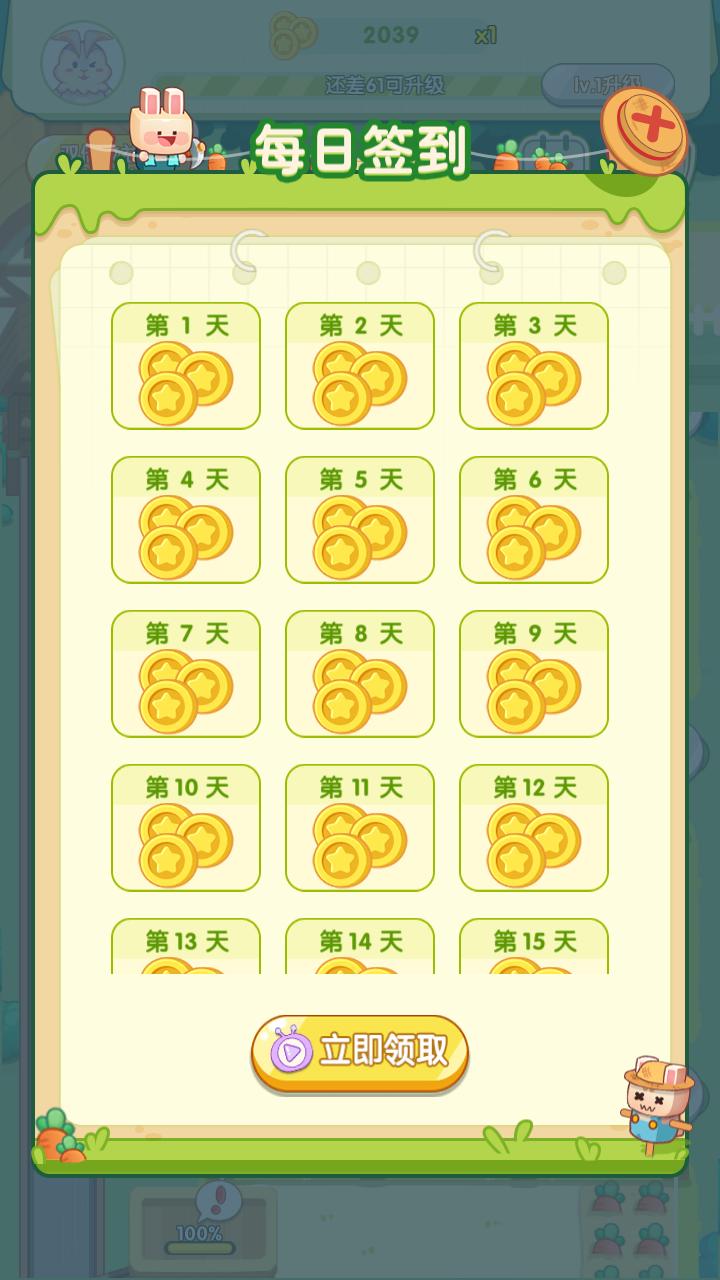
Task: Tap the 第 8 天 reward card
Action: 360,674
